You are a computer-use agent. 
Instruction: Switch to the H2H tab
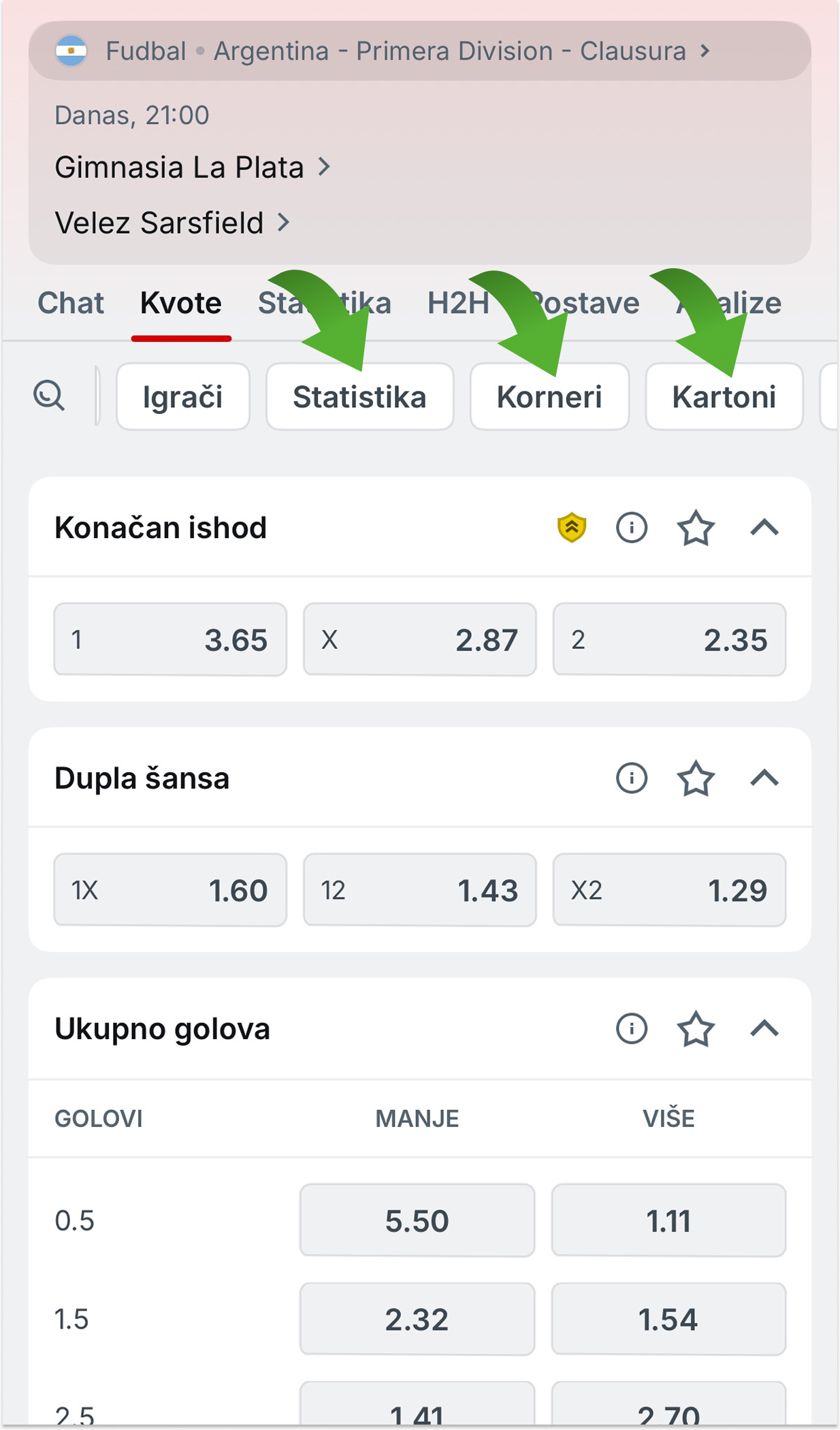click(x=458, y=303)
